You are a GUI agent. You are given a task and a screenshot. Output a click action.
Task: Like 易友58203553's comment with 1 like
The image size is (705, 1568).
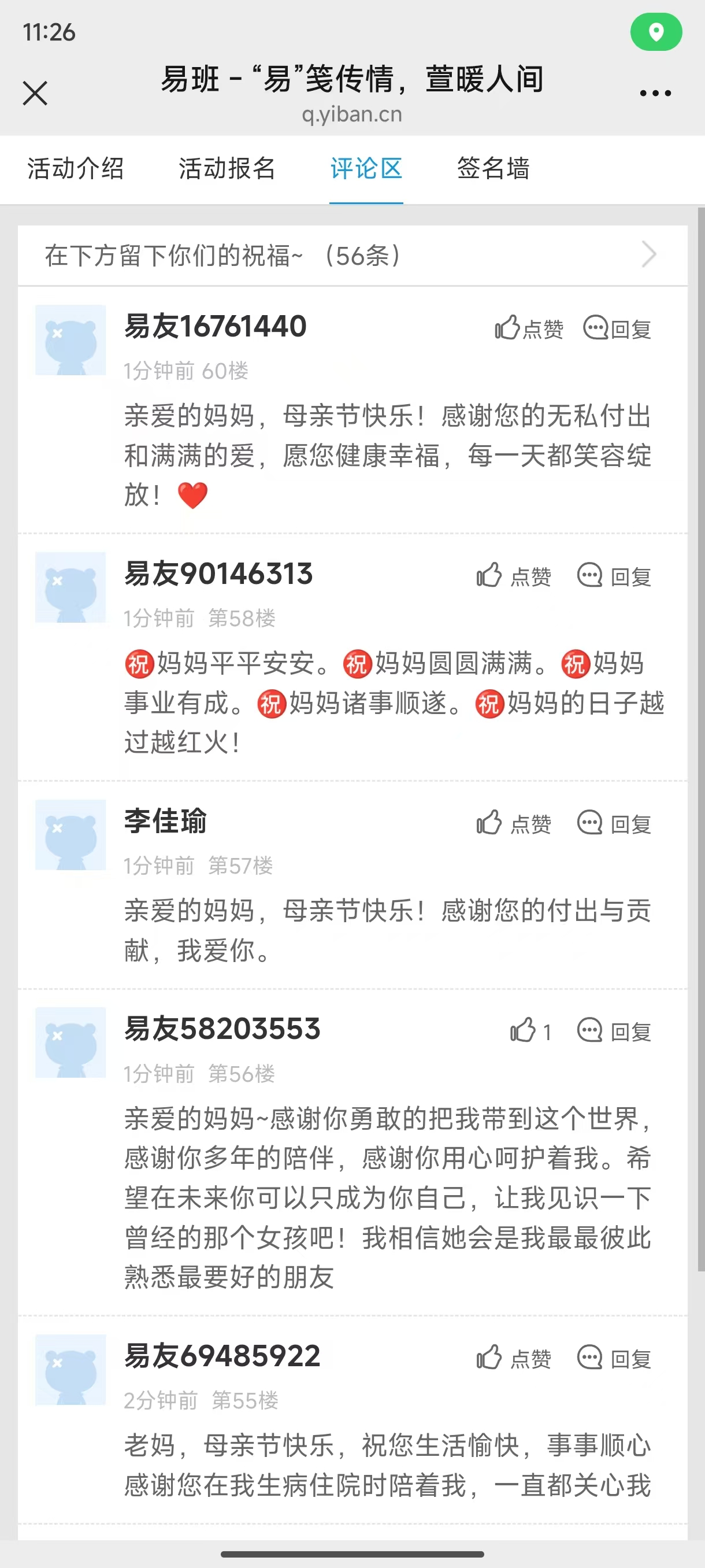tap(530, 1031)
